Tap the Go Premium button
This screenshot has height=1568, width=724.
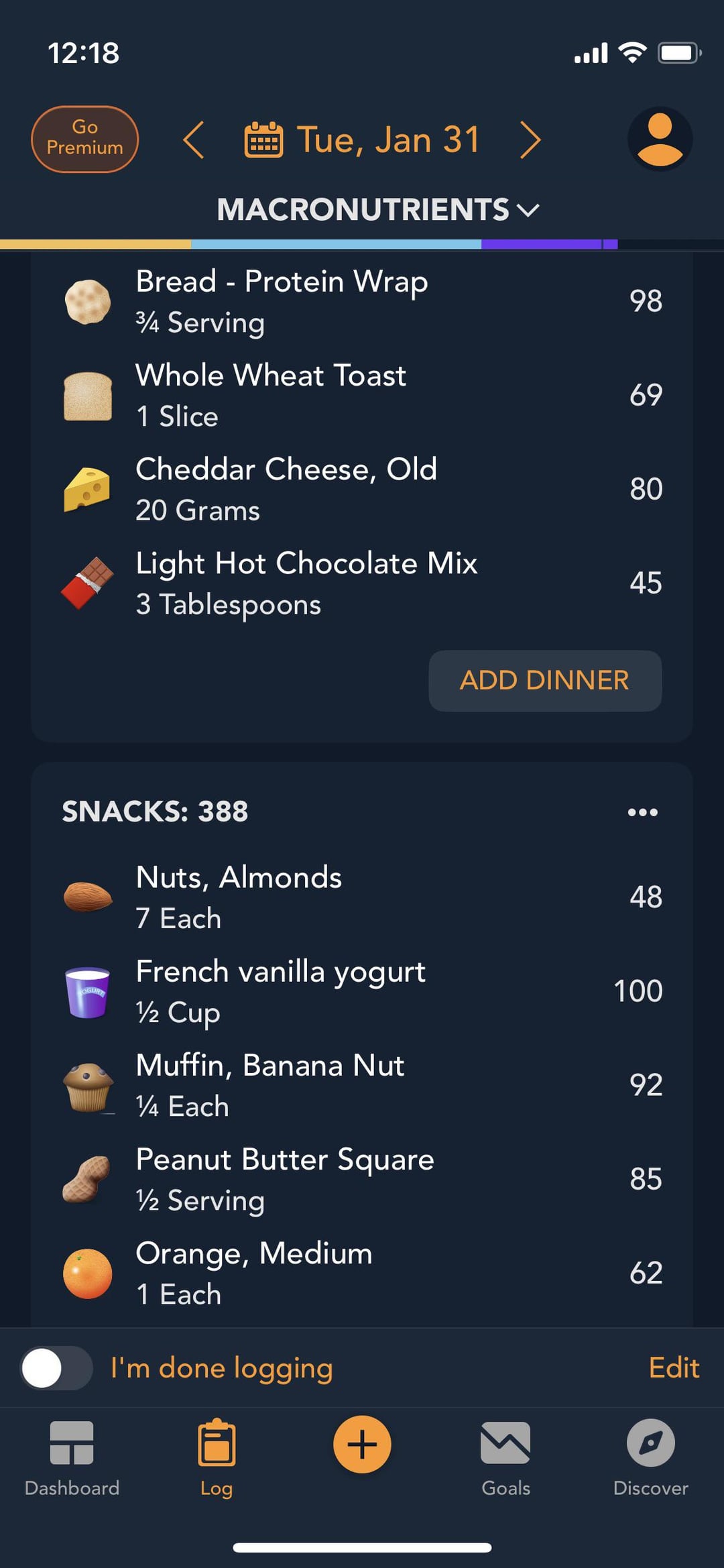pos(84,139)
